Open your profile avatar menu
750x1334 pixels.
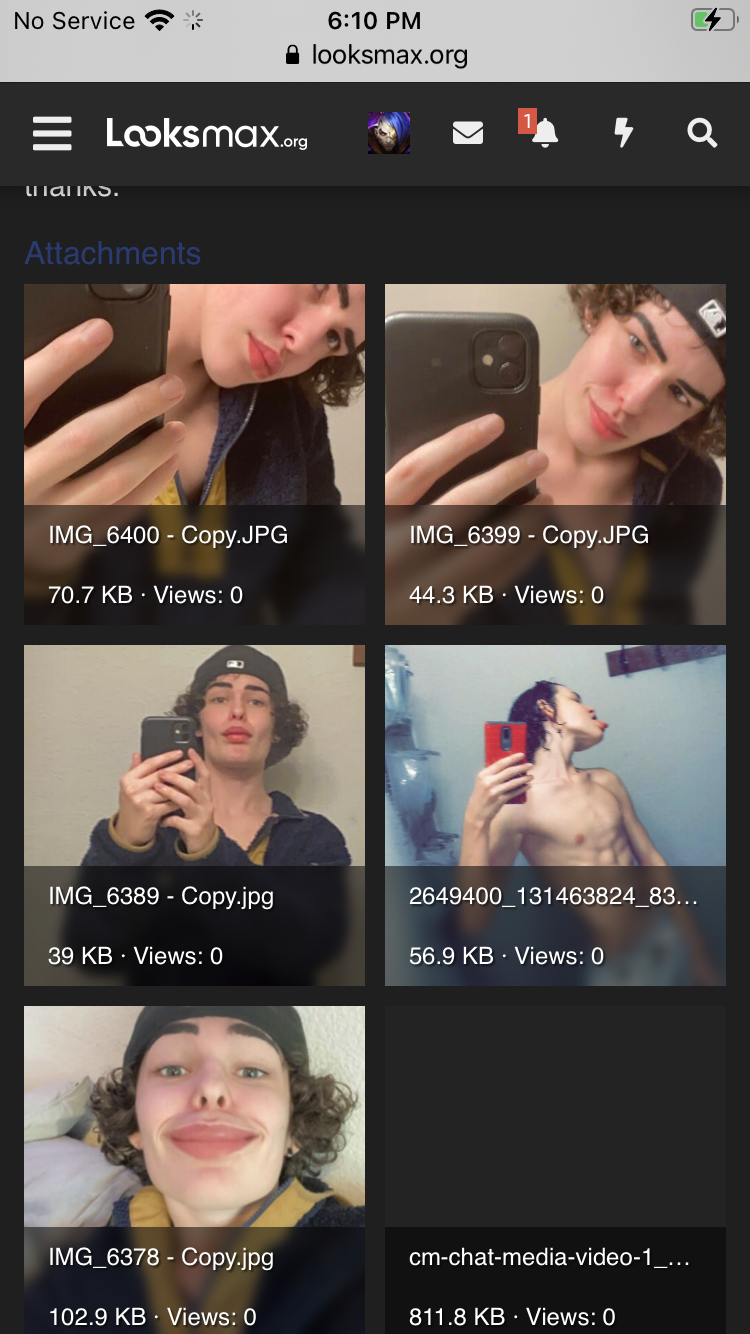(x=389, y=133)
